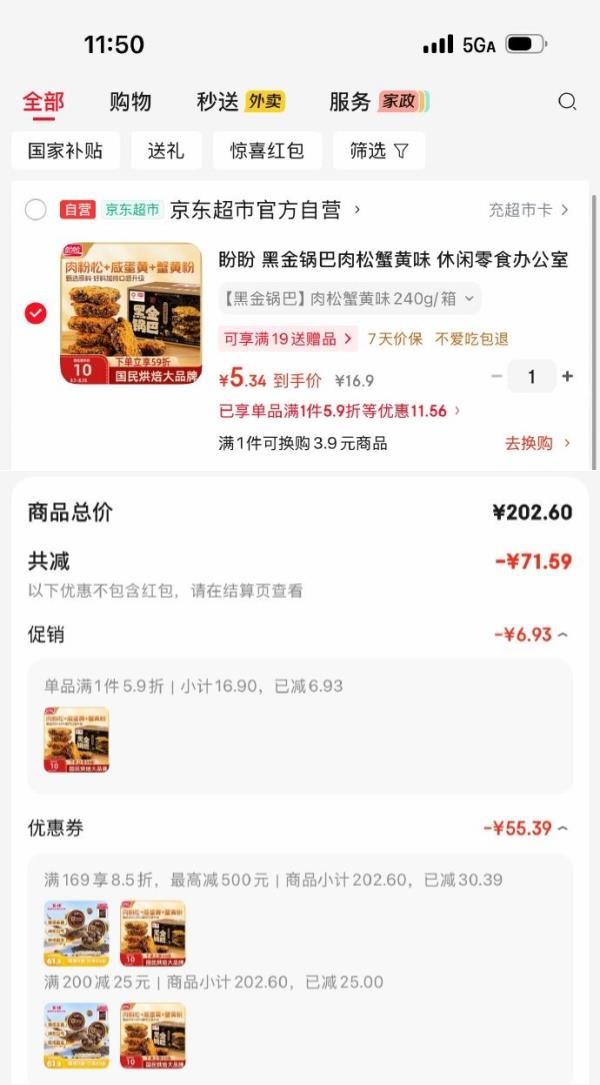Tap the 送礼 chip
Screen dimensions: 600x1085
click(x=167, y=151)
